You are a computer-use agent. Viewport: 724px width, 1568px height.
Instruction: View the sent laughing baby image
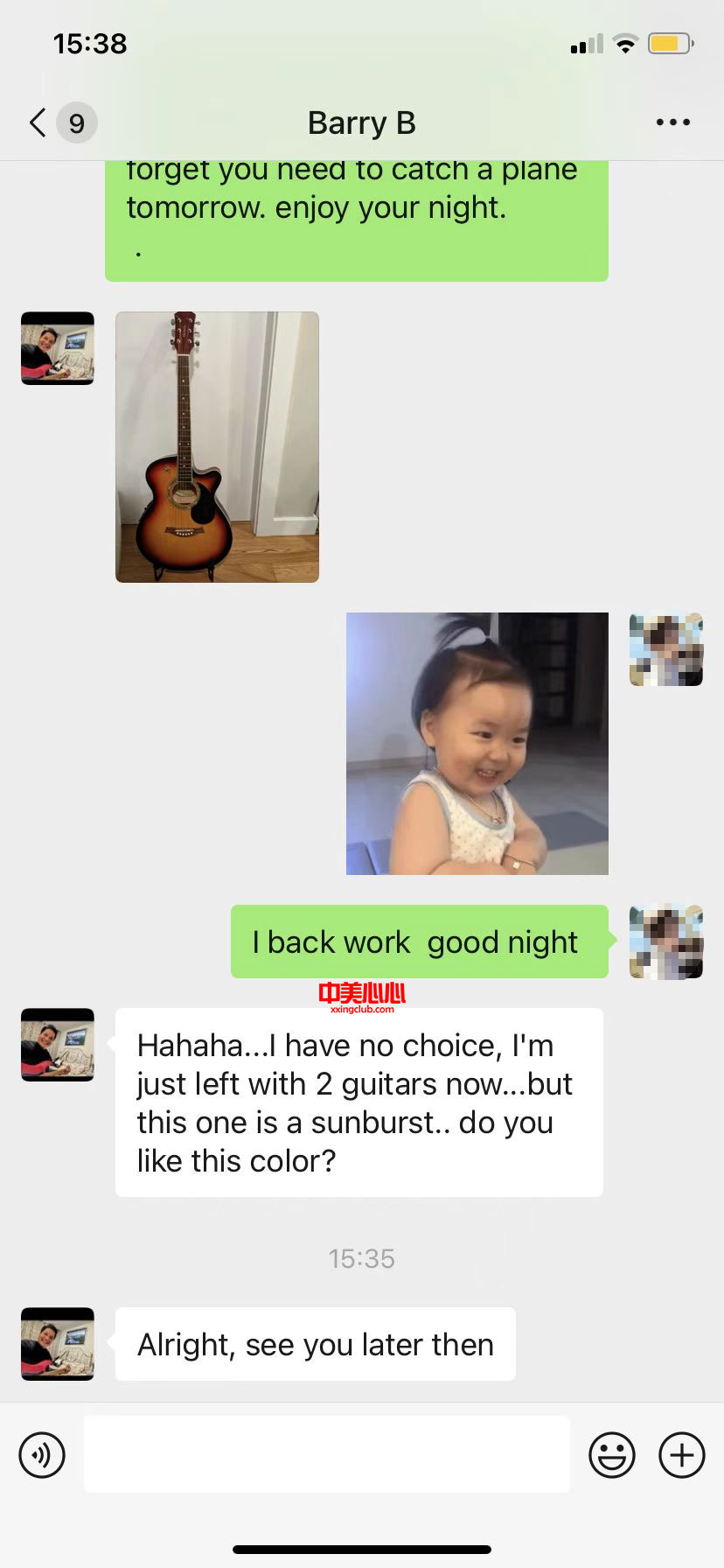point(477,743)
